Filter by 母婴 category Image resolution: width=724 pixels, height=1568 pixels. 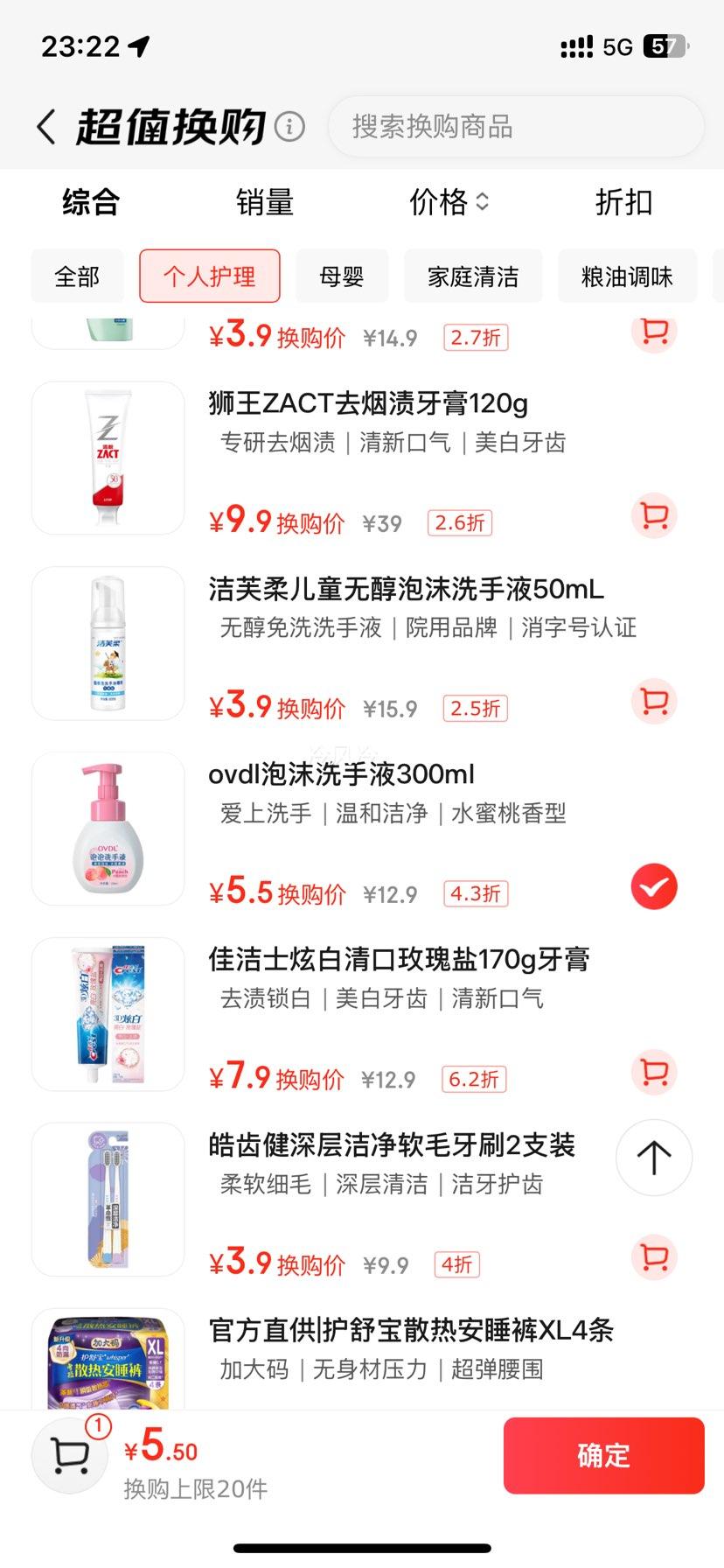[x=341, y=276]
